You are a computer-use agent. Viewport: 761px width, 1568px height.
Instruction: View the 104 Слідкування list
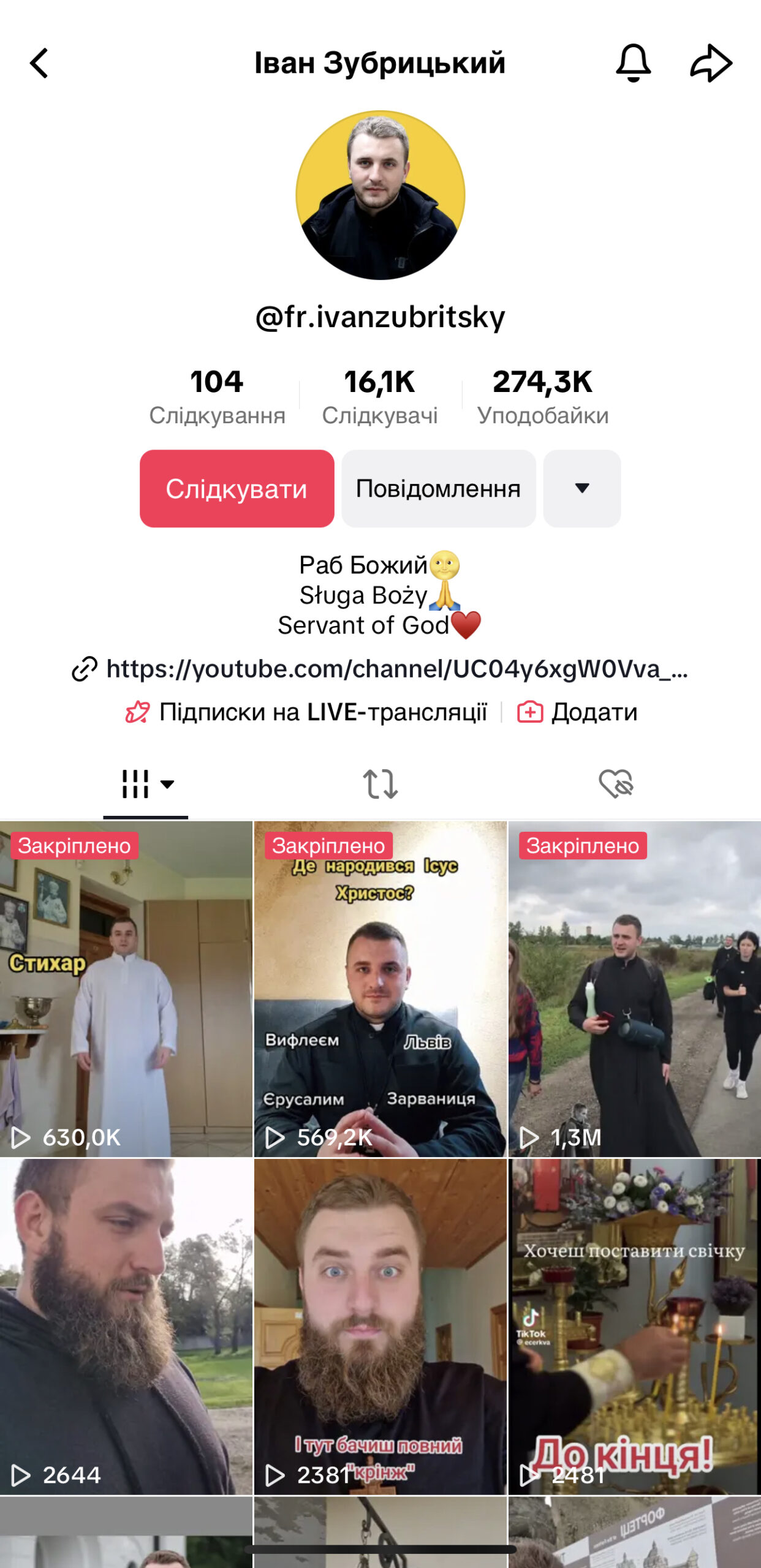(217, 396)
